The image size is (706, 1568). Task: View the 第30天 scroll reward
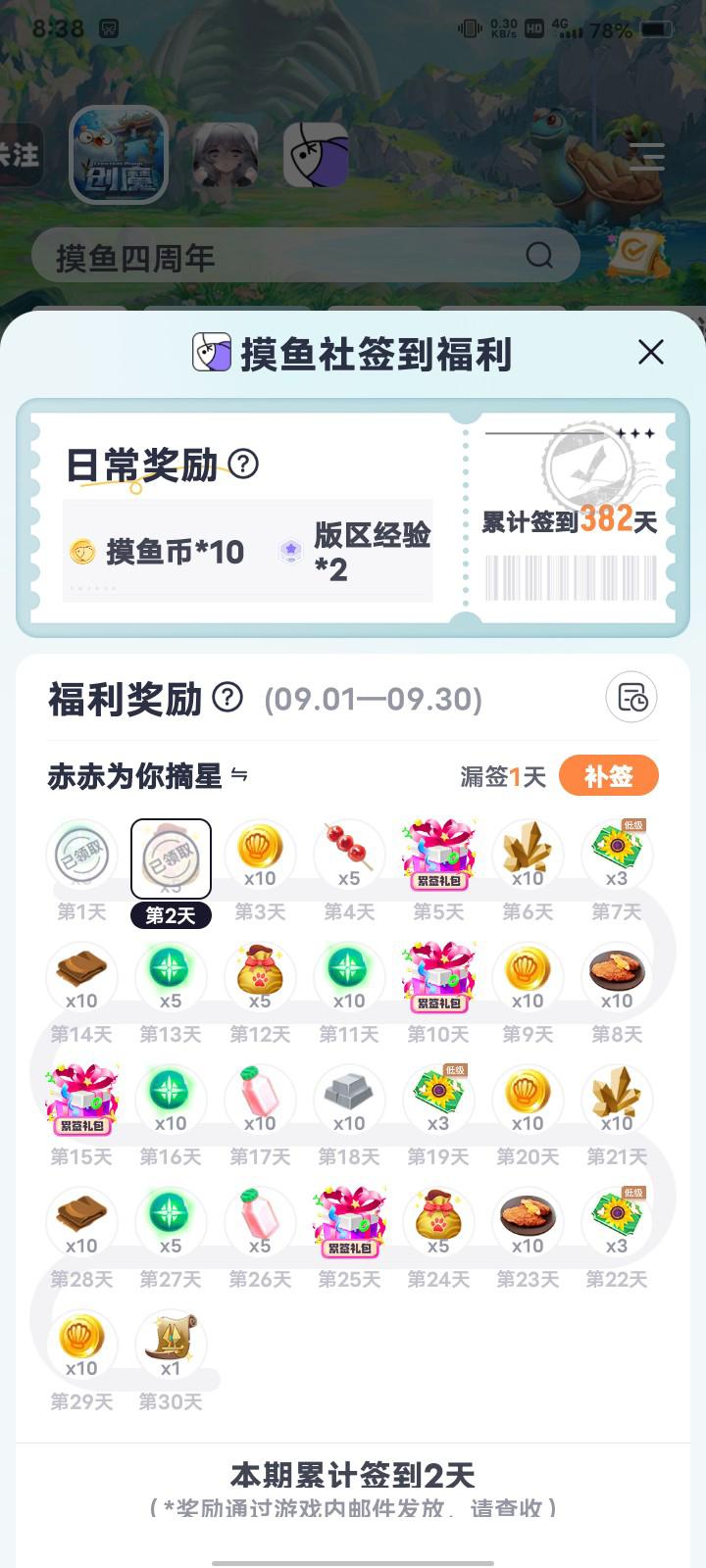(171, 1345)
